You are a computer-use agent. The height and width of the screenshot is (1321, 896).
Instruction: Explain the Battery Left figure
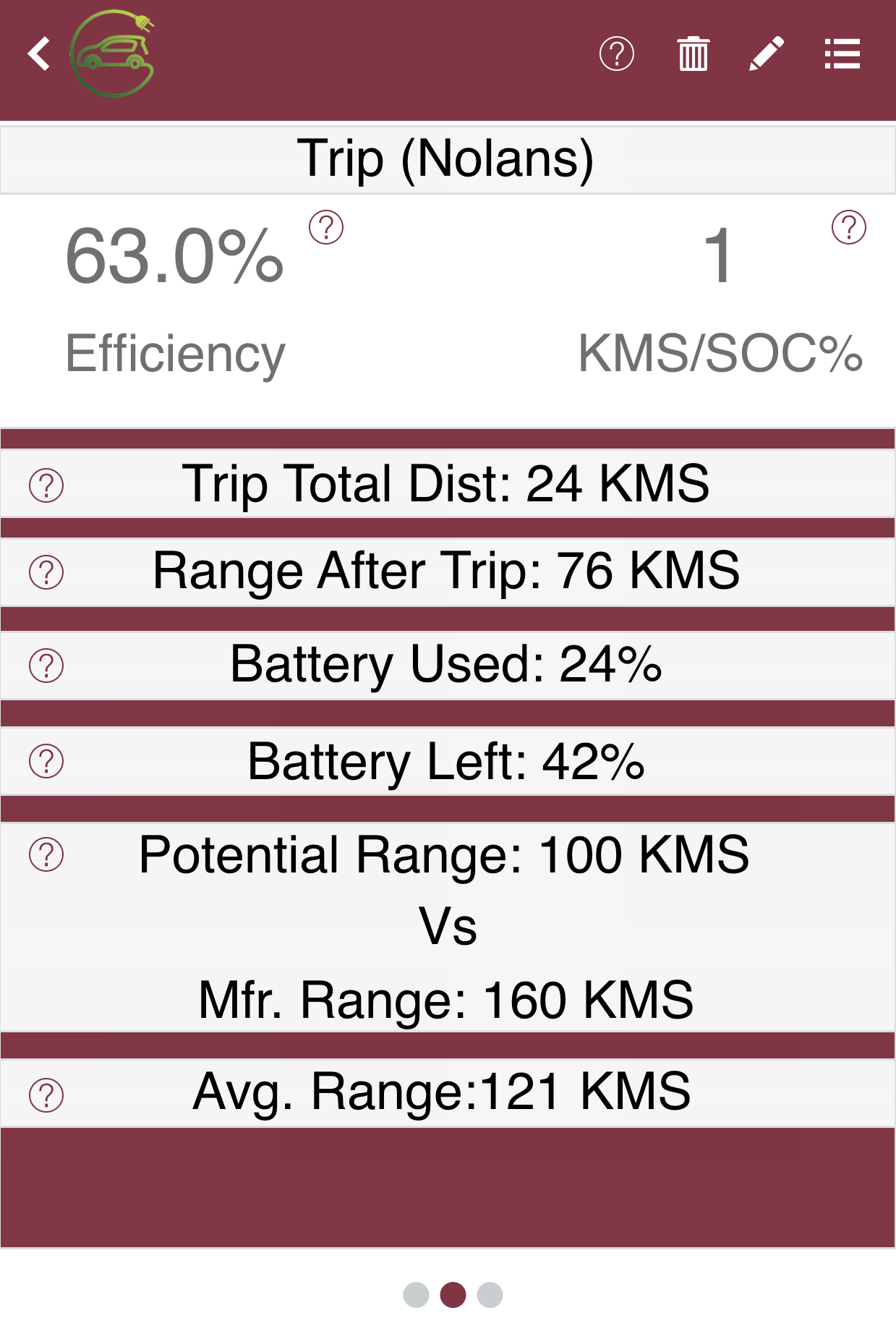[x=46, y=761]
